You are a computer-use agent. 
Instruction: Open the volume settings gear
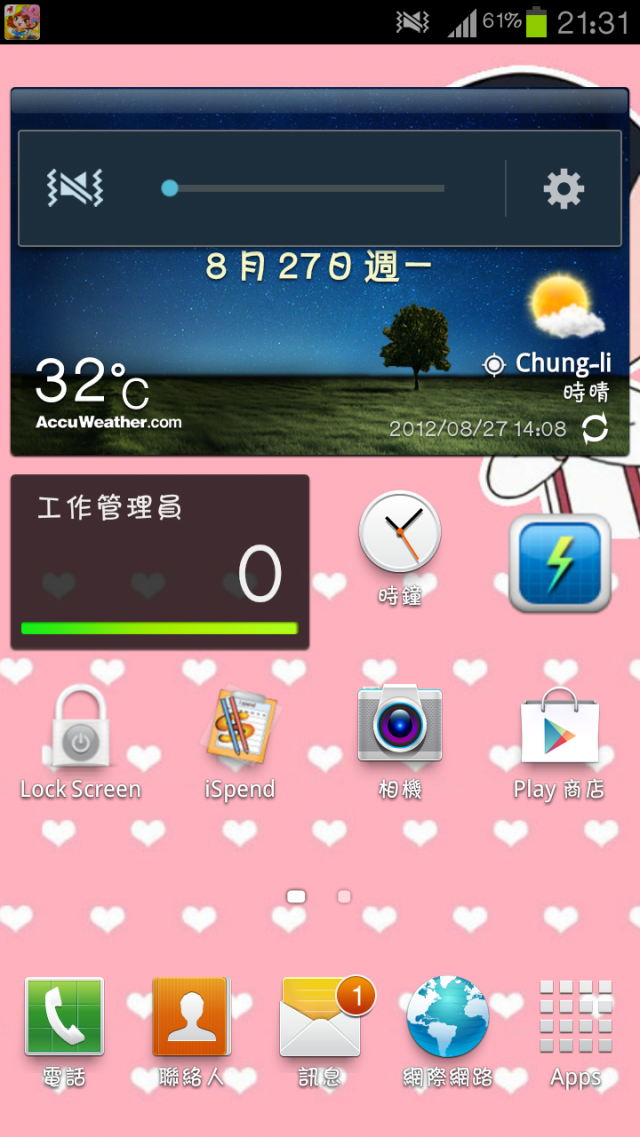click(563, 188)
